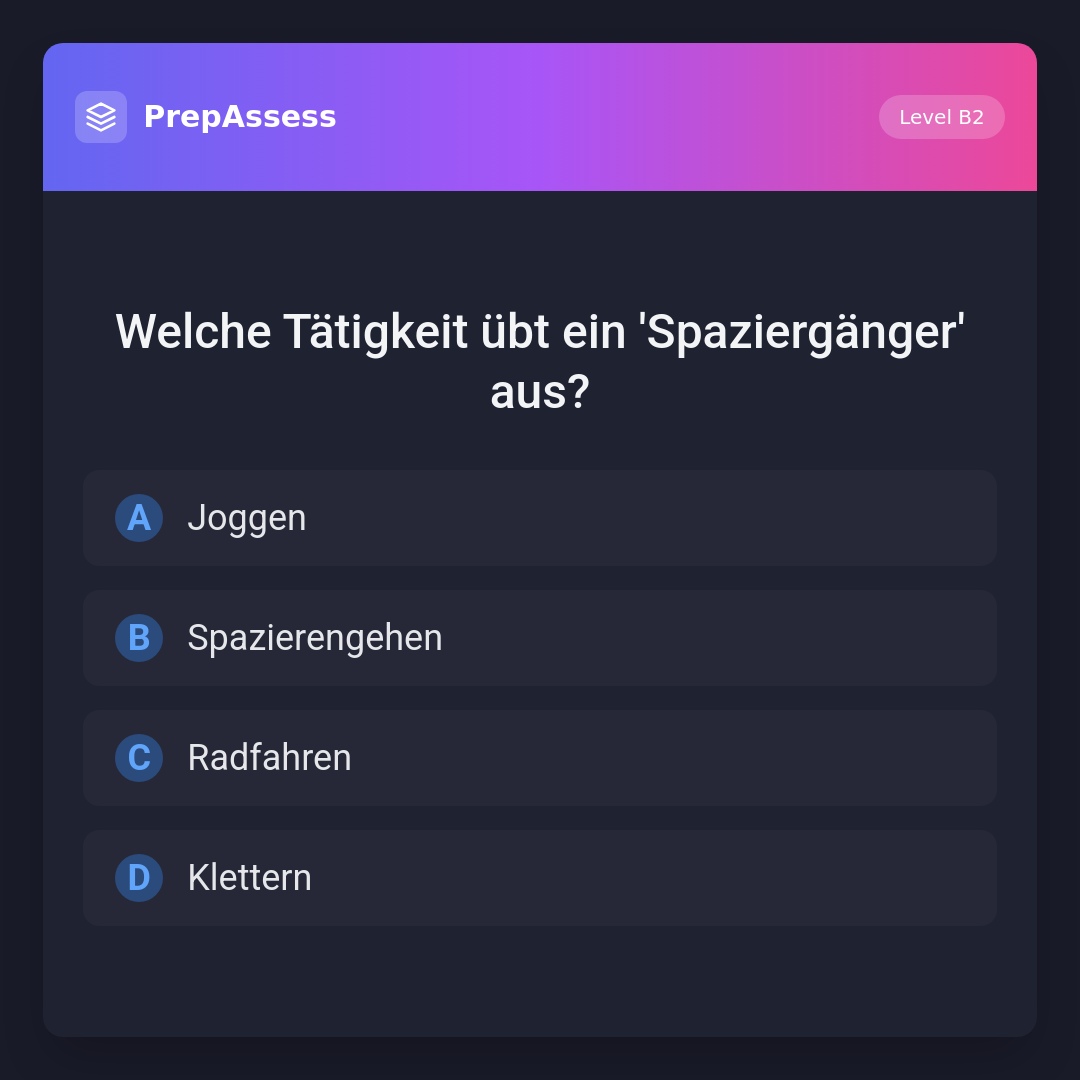Select answer A Joggen
The width and height of the screenshot is (1080, 1080).
(x=540, y=518)
